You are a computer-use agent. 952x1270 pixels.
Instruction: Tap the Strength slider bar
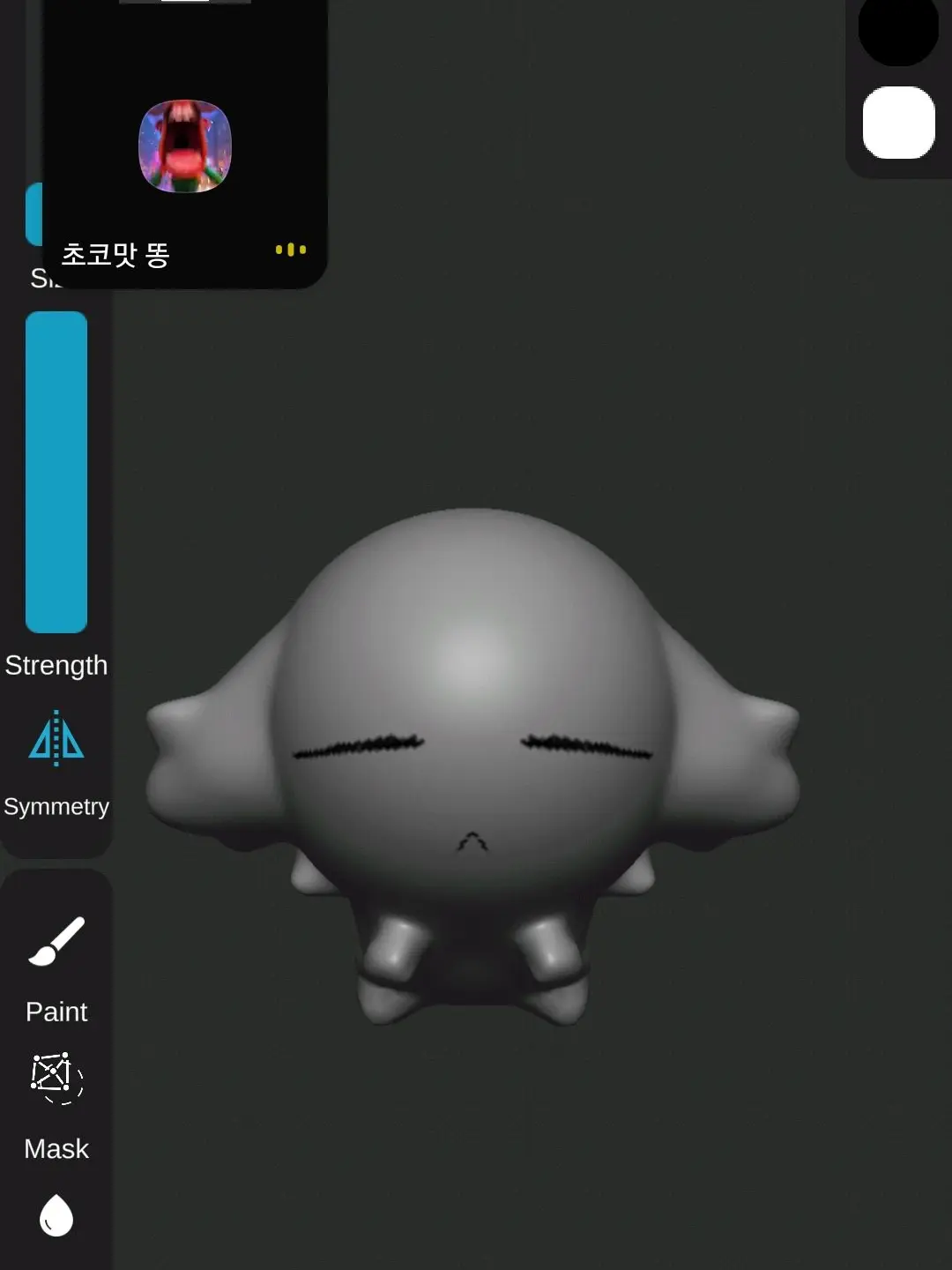pos(56,472)
